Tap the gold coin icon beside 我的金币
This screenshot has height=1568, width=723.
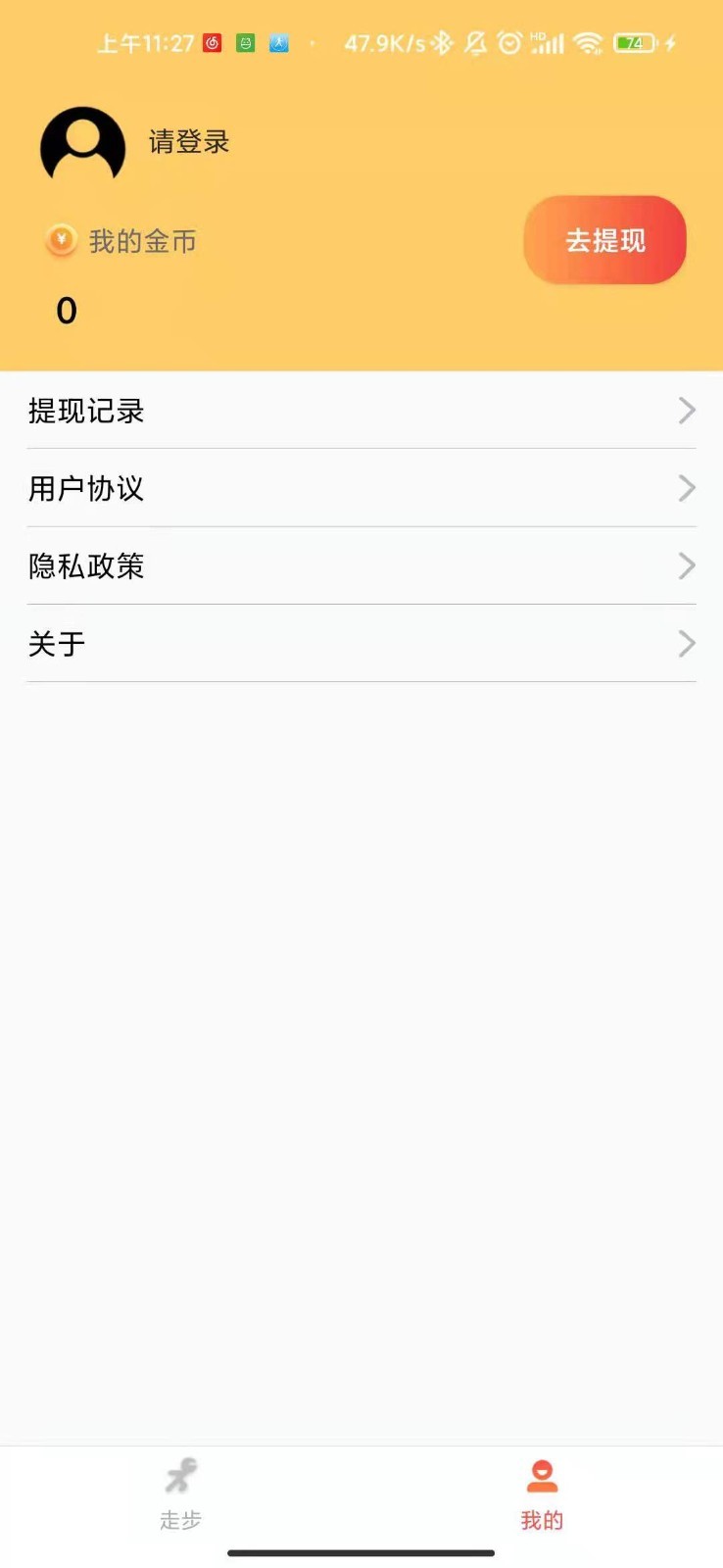(61, 240)
